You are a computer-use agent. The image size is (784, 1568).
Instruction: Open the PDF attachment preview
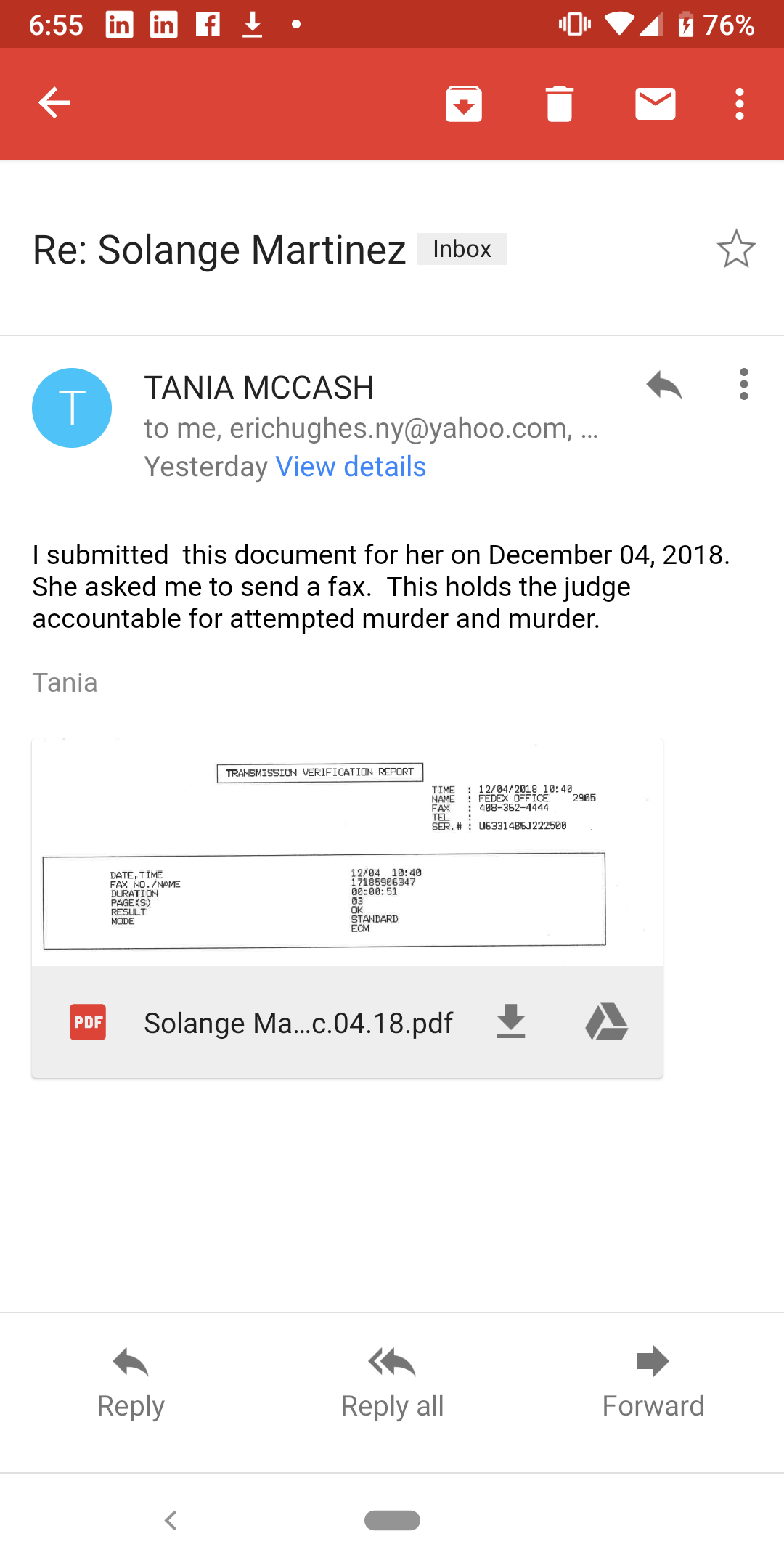(347, 853)
